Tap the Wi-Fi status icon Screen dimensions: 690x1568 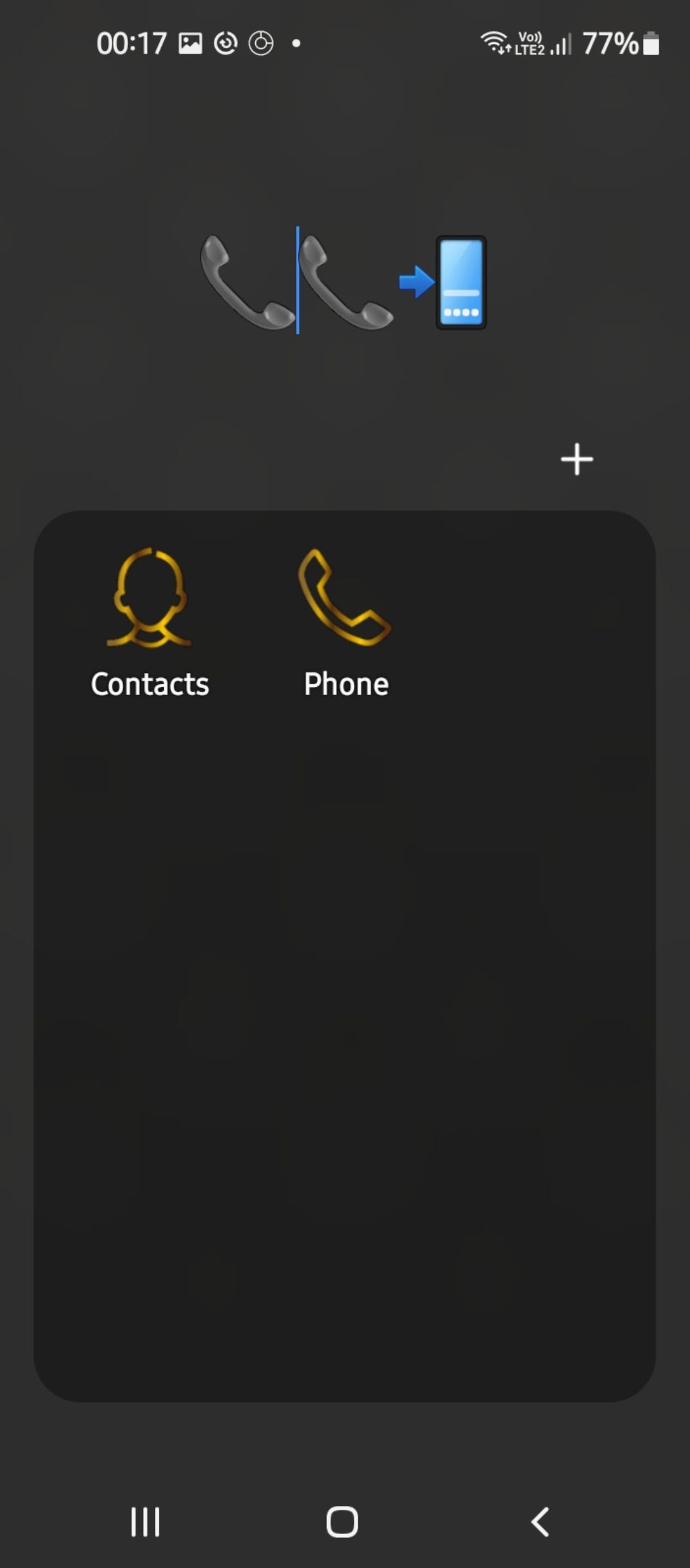(x=496, y=42)
